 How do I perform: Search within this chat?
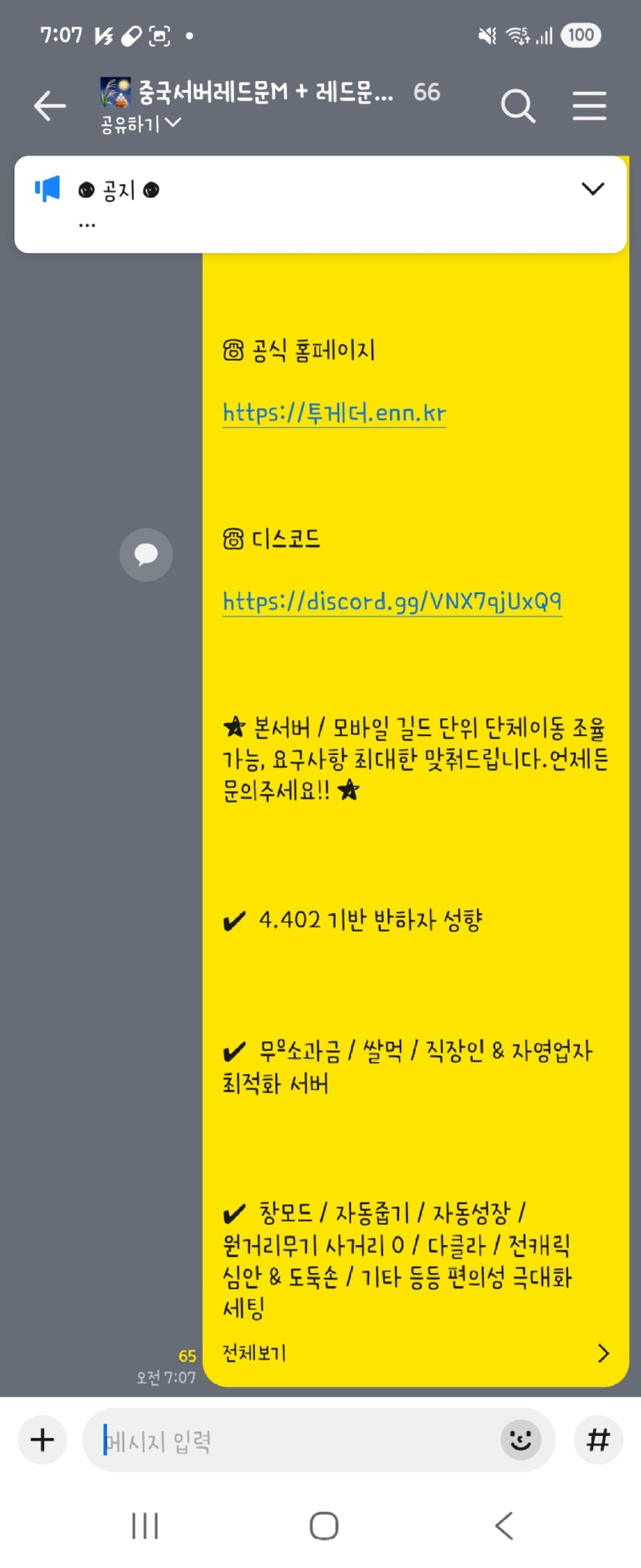click(x=518, y=106)
